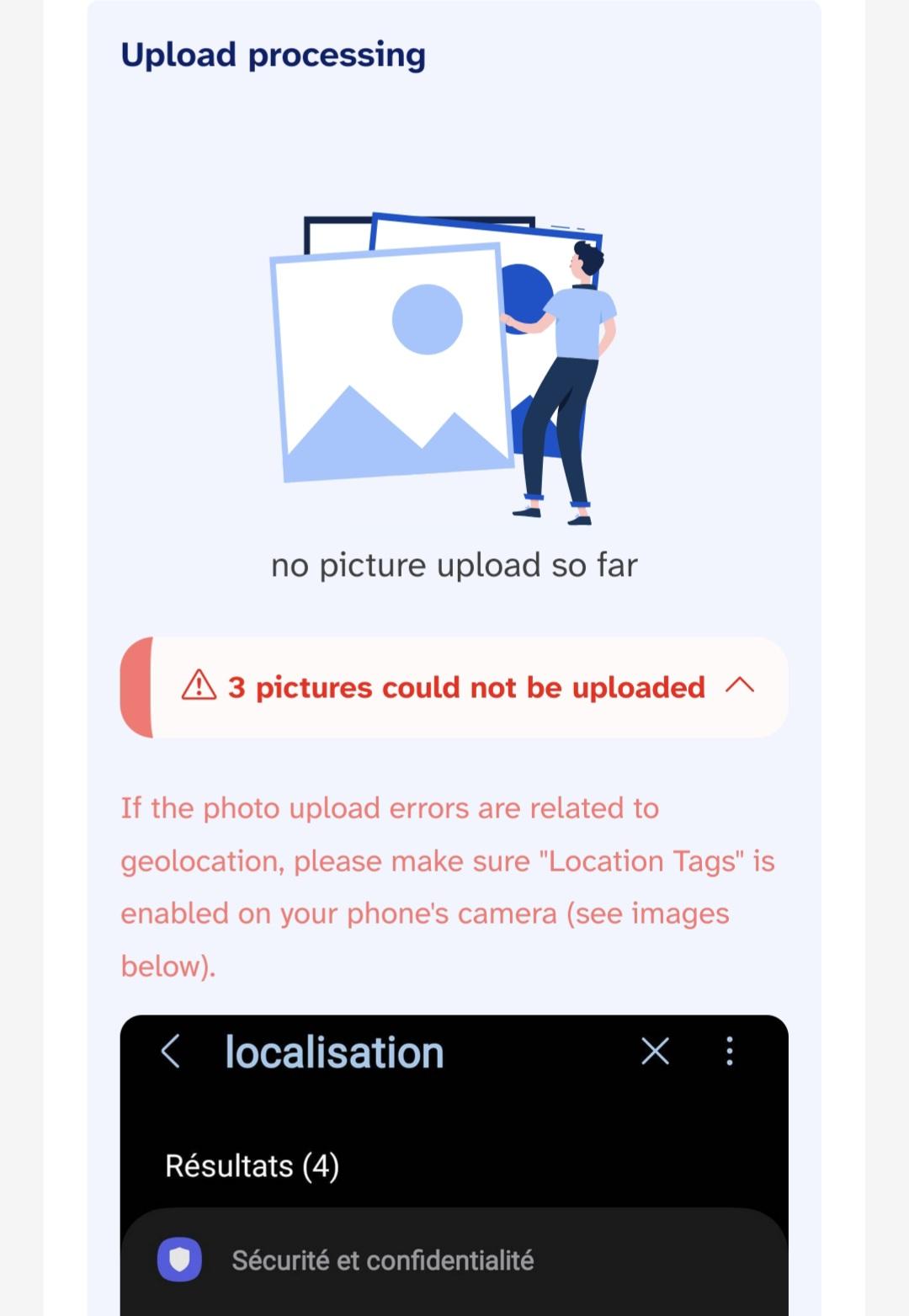Collapse the 3 pictures could not be uploaded list
This screenshot has height=1316, width=909.
click(x=739, y=686)
